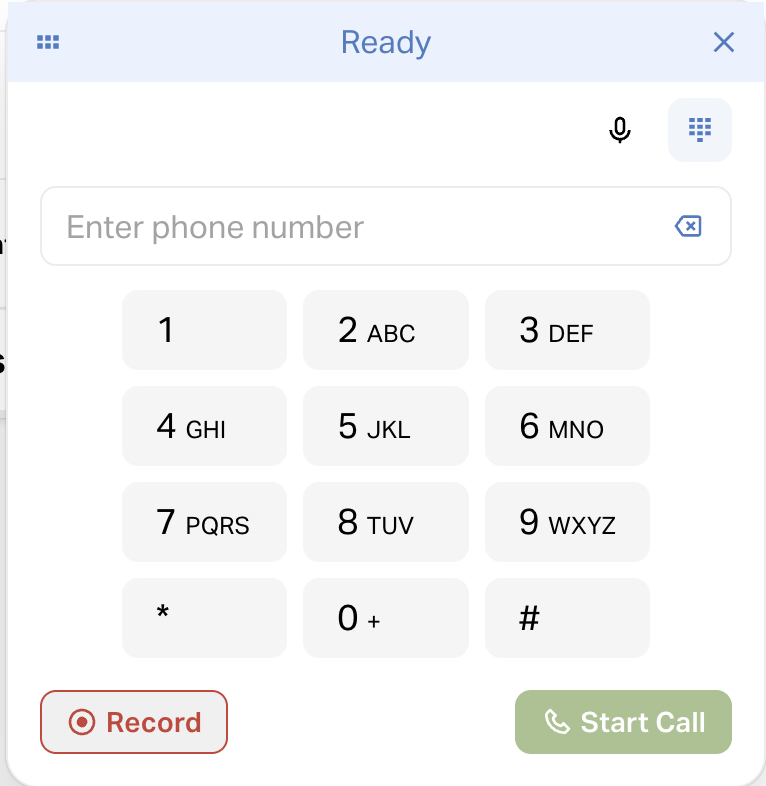Screen dimensions: 766x786
Task: Tap the 7 PQRS key
Action: (x=204, y=522)
